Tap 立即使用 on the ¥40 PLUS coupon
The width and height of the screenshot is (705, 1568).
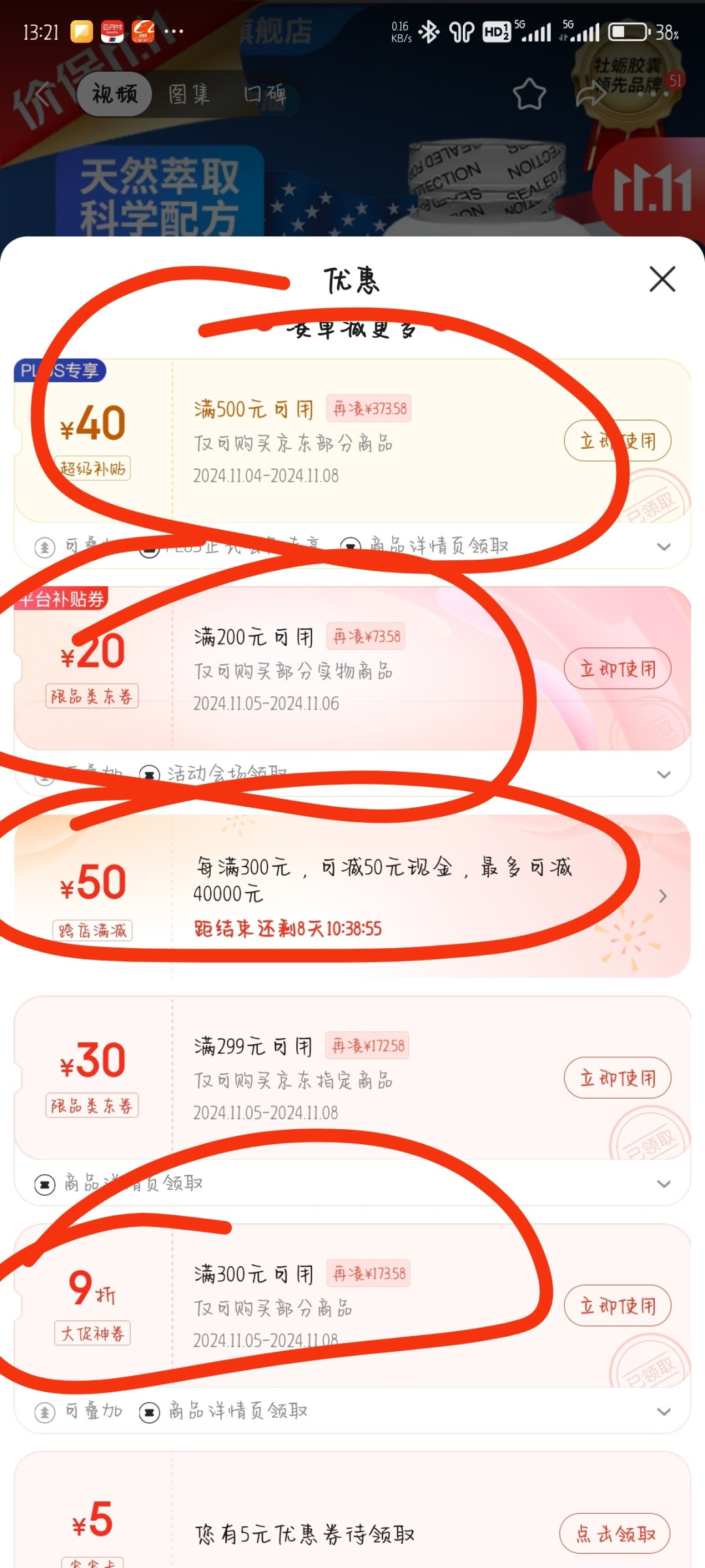(x=618, y=441)
